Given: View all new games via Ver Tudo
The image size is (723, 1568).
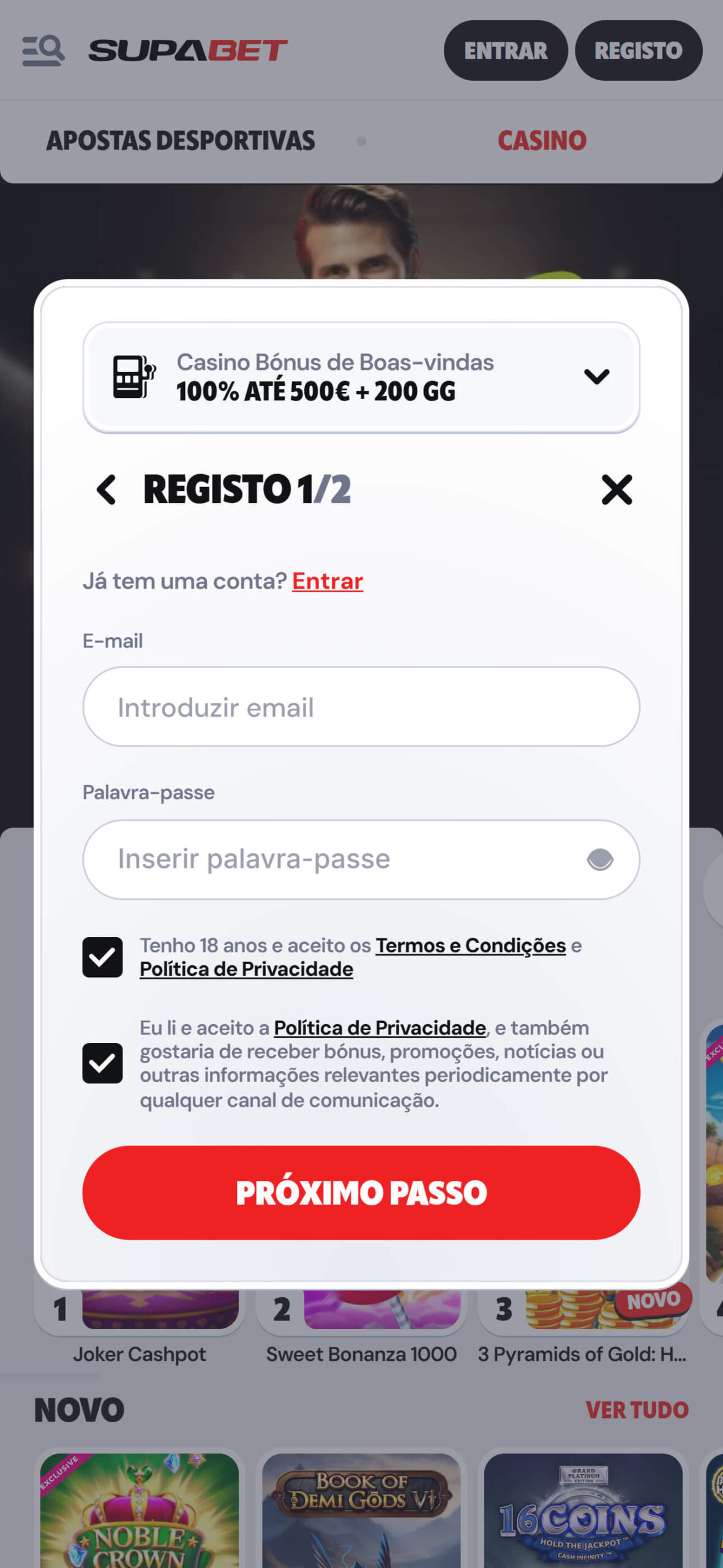Looking at the screenshot, I should click(637, 1409).
